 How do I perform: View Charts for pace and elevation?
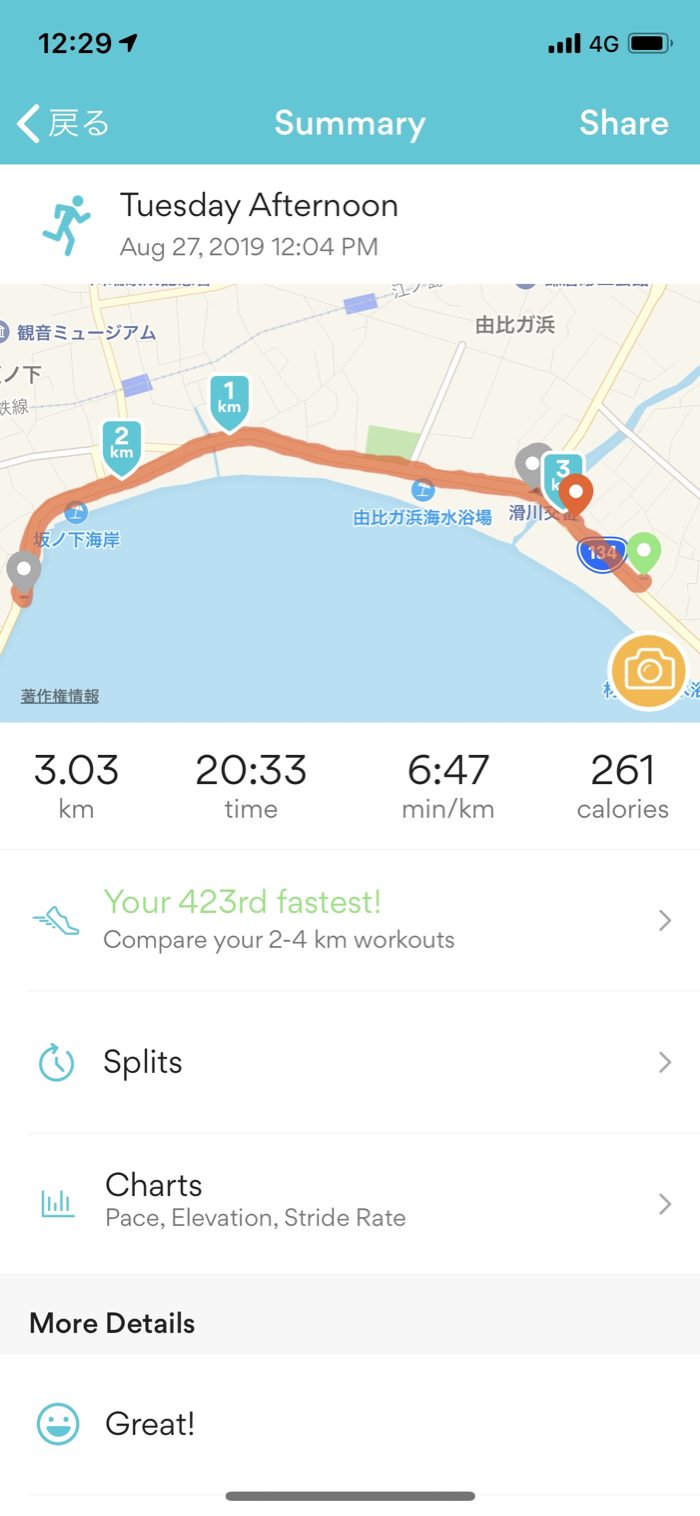click(350, 1200)
